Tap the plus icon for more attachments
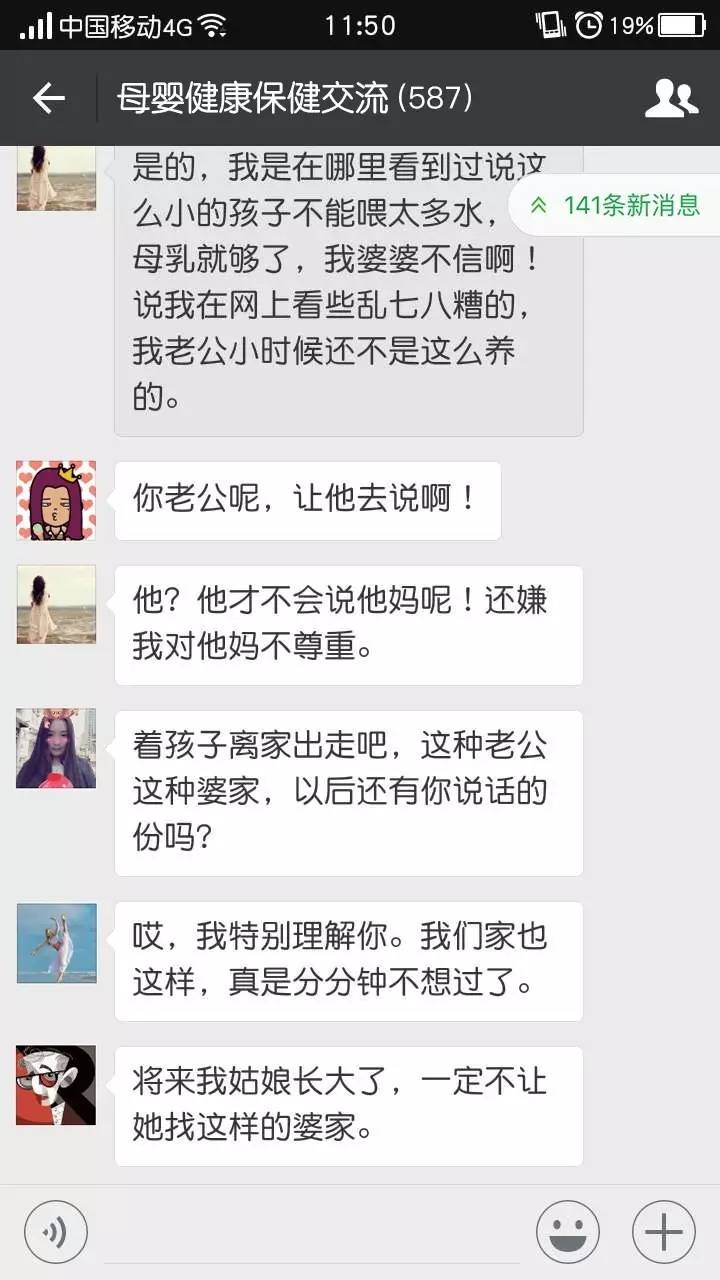The width and height of the screenshot is (720, 1280). (x=662, y=1231)
